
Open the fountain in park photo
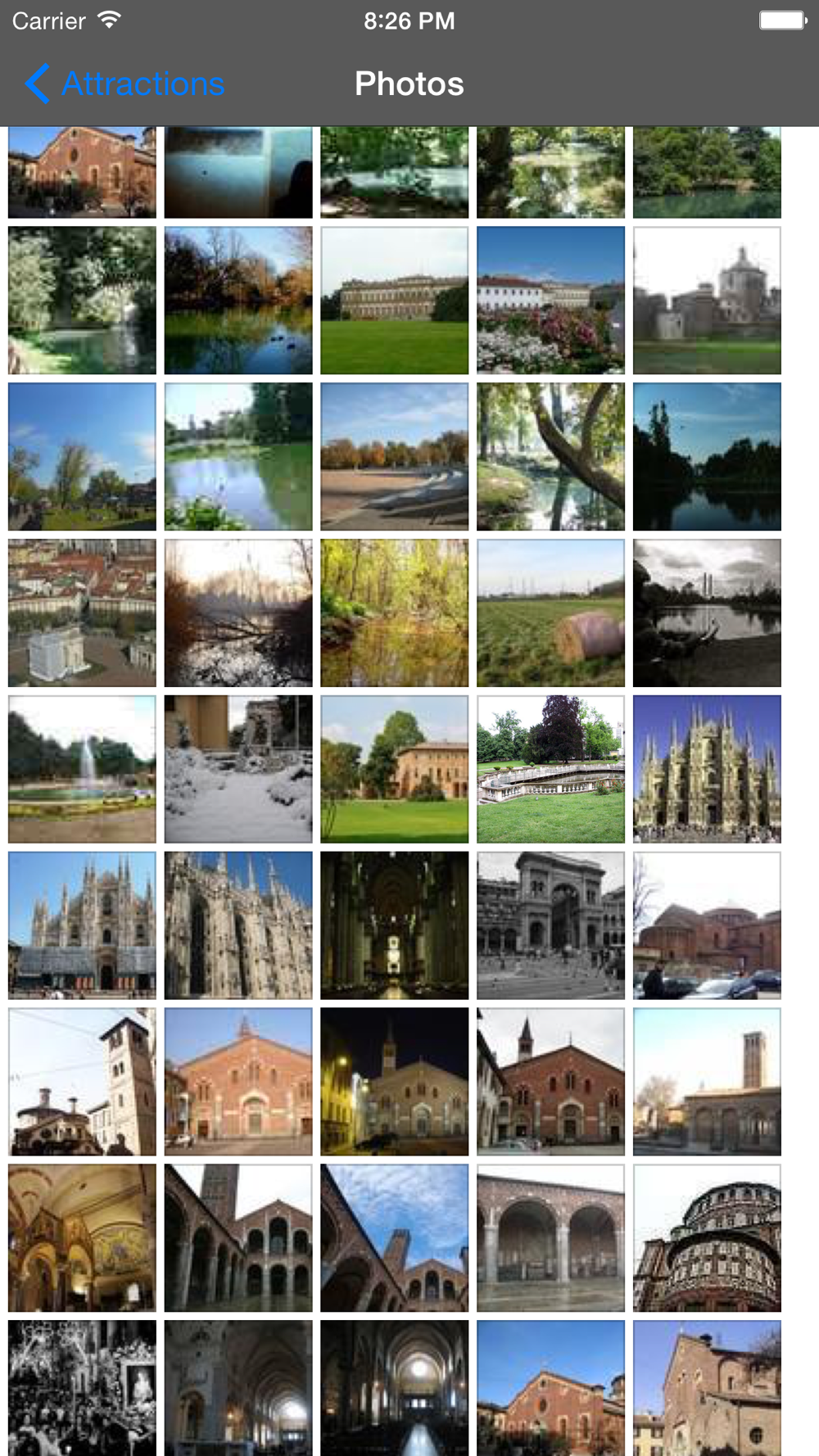point(82,769)
